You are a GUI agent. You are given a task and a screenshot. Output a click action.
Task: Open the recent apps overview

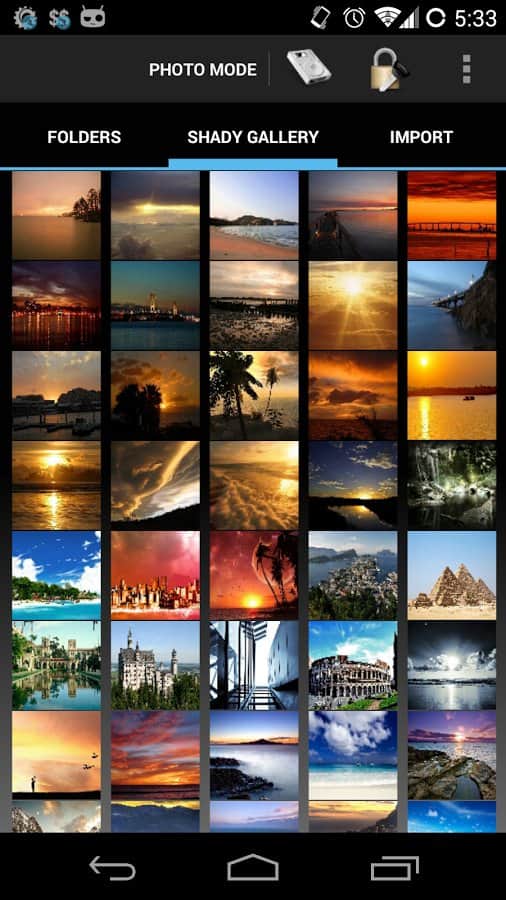click(x=395, y=867)
